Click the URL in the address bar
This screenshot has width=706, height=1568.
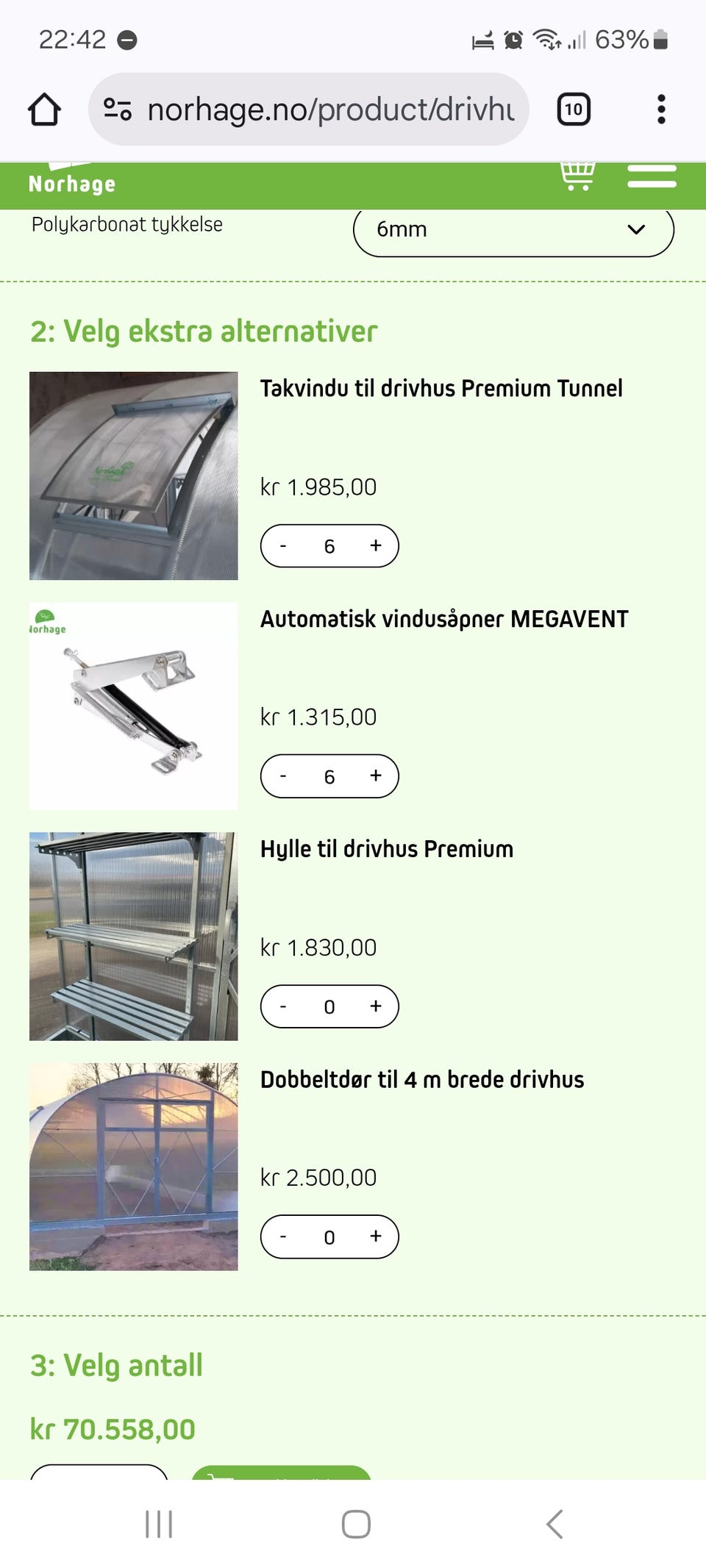point(331,109)
